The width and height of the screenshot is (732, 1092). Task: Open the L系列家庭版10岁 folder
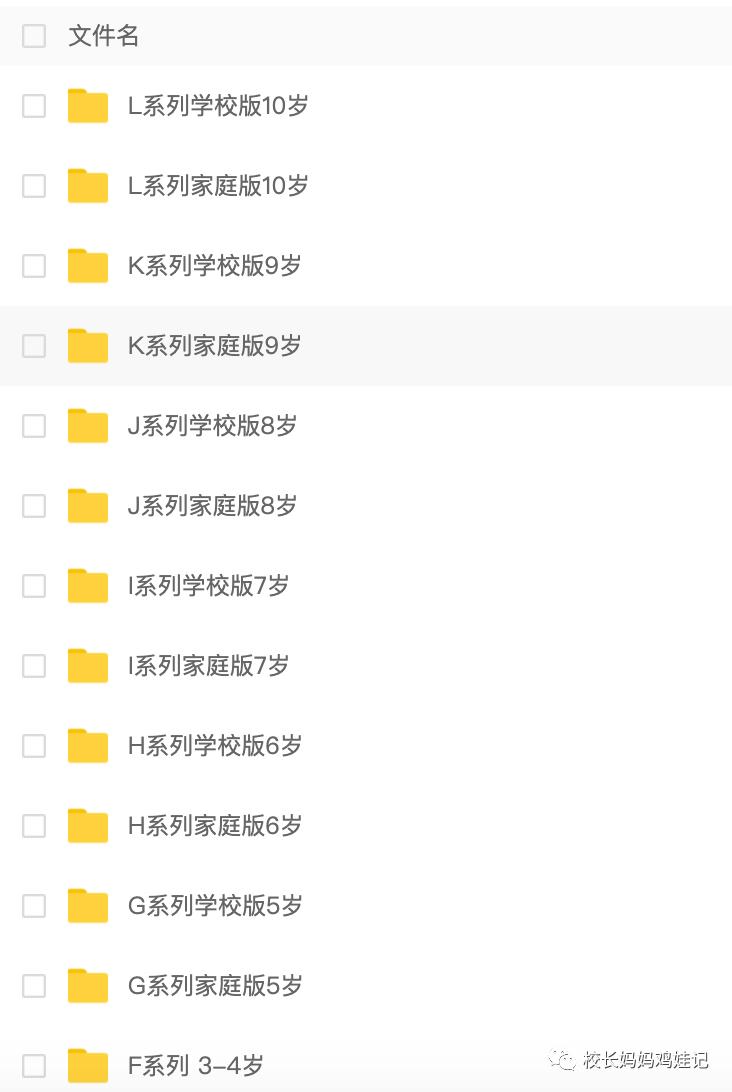coord(218,186)
